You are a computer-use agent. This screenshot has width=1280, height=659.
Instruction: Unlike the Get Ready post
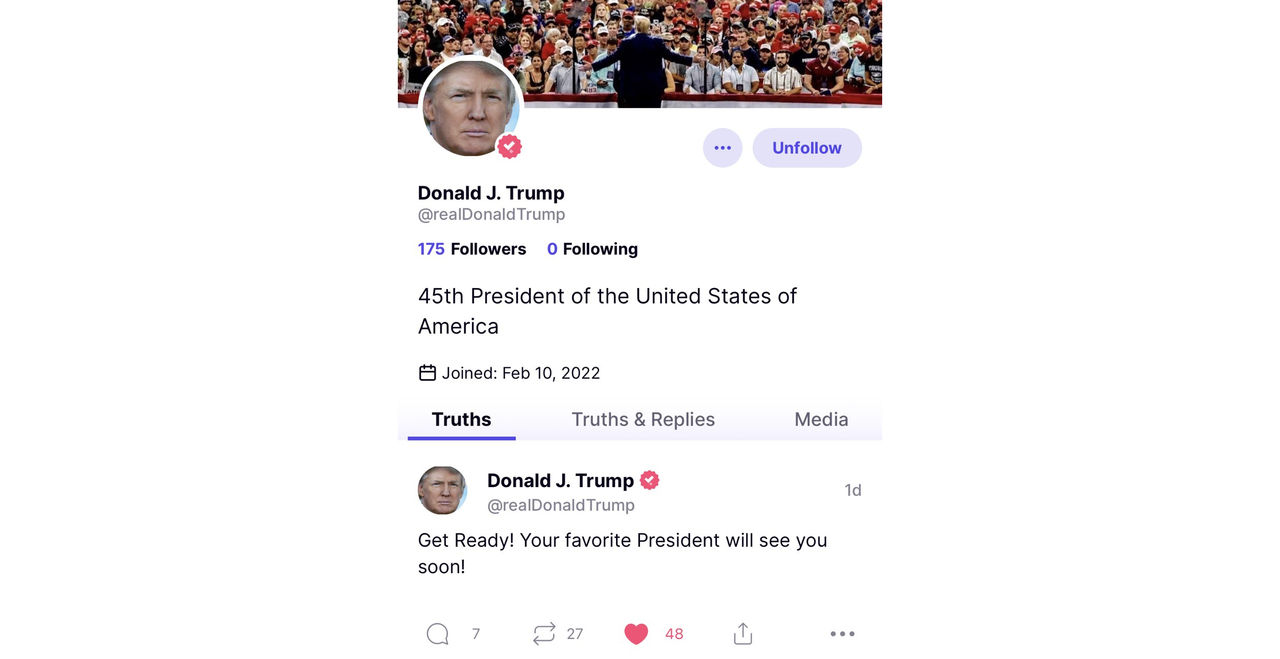click(636, 634)
